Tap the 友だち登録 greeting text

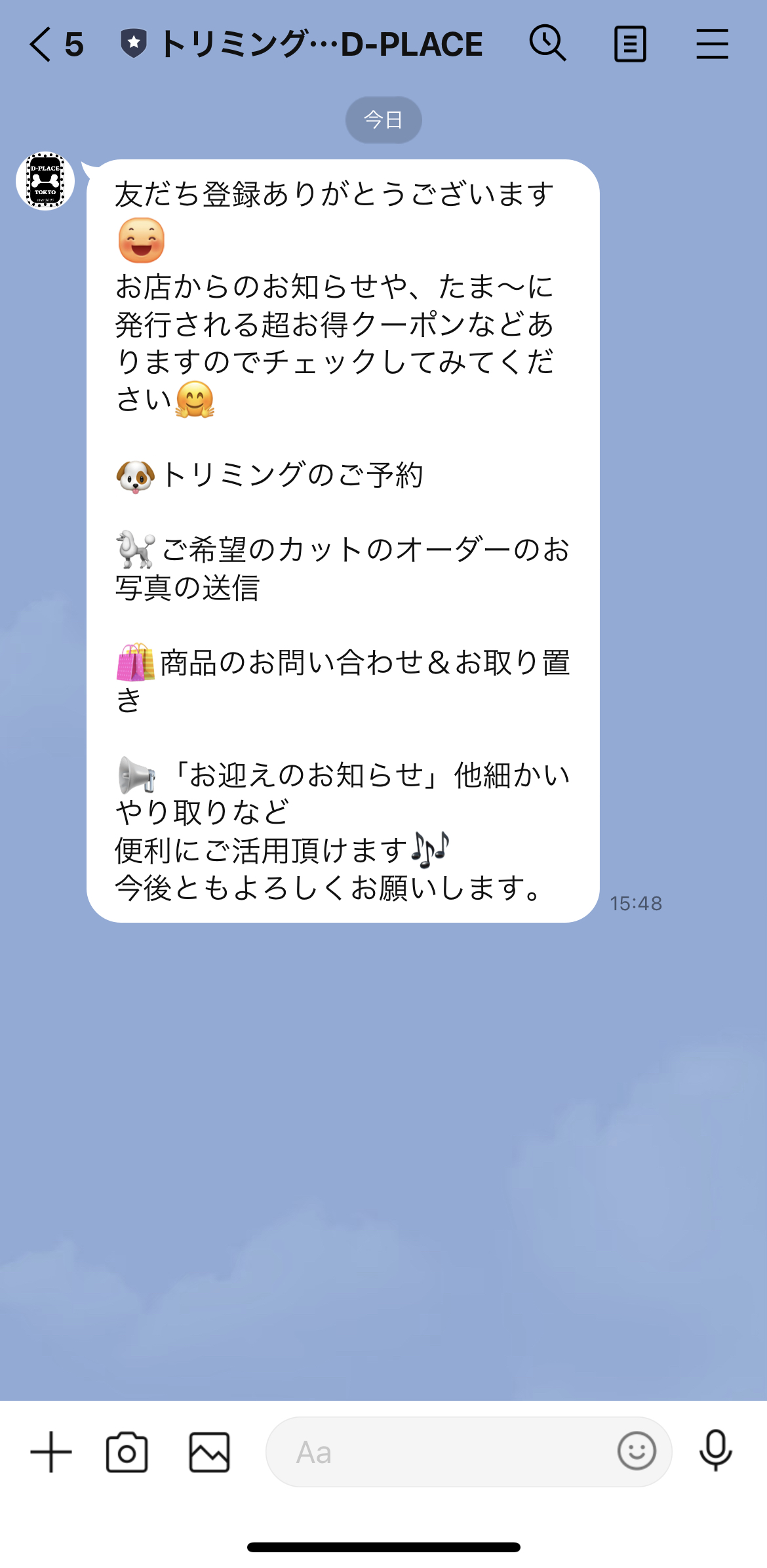tap(334, 191)
